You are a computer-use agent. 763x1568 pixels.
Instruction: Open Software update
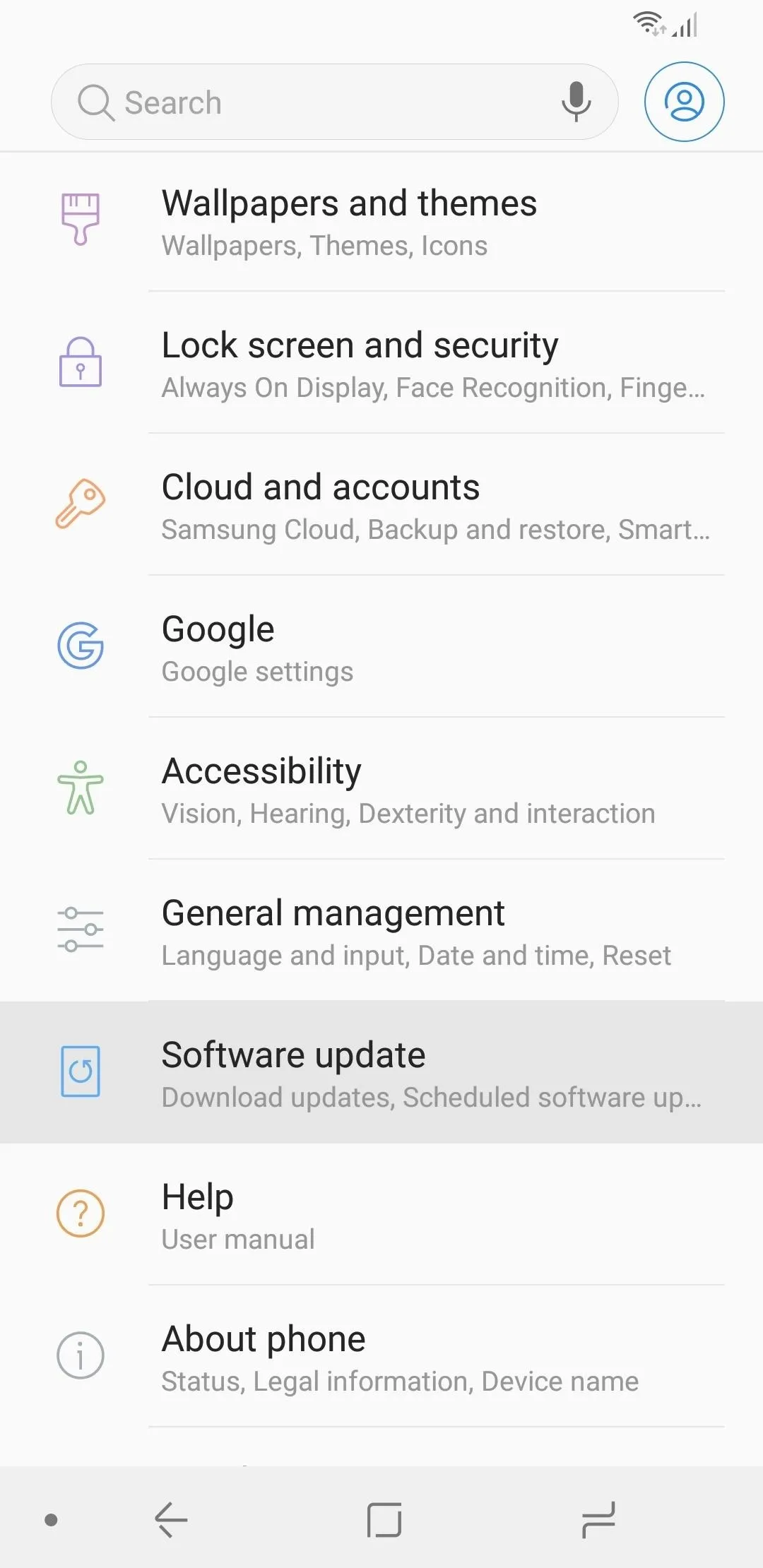point(381,1072)
